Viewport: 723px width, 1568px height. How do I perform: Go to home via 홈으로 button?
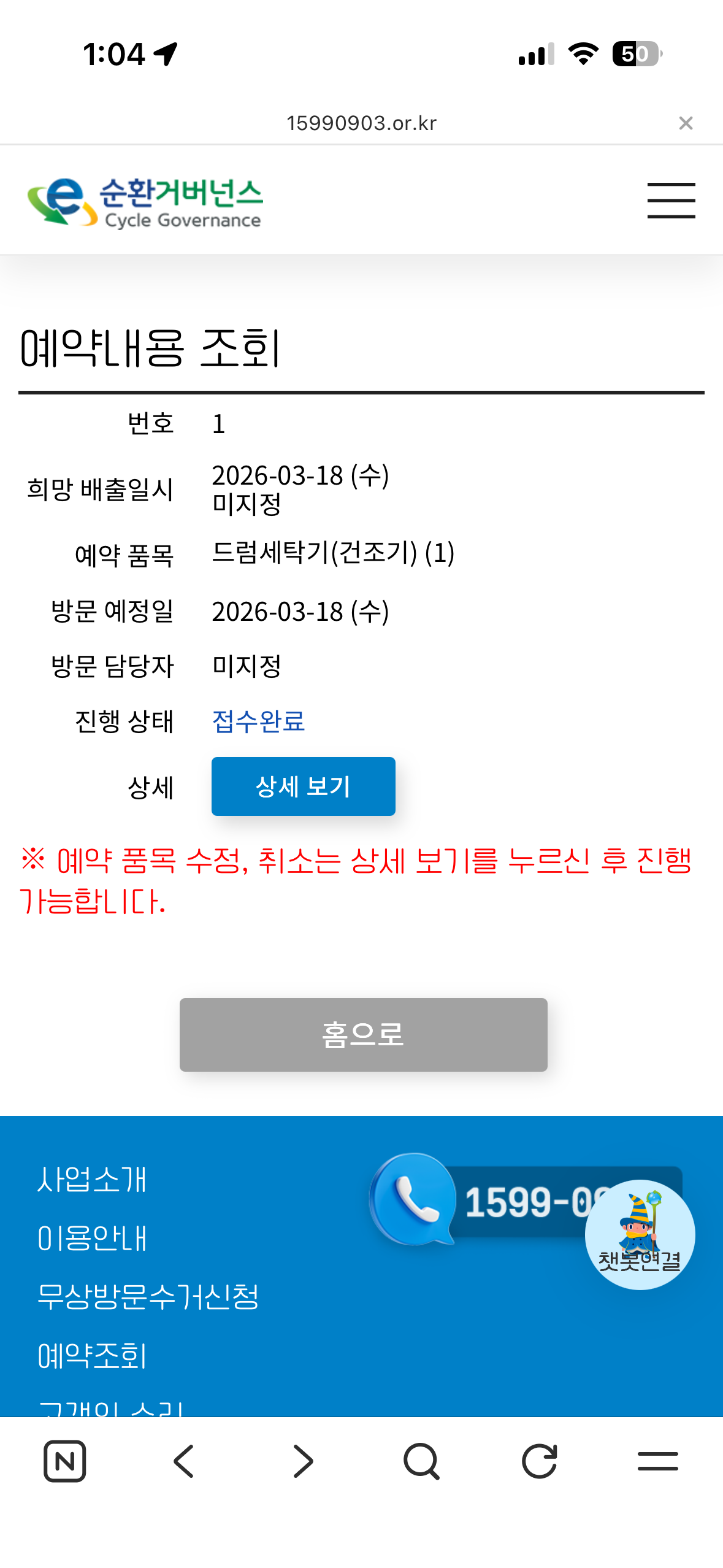pyautogui.click(x=363, y=1034)
